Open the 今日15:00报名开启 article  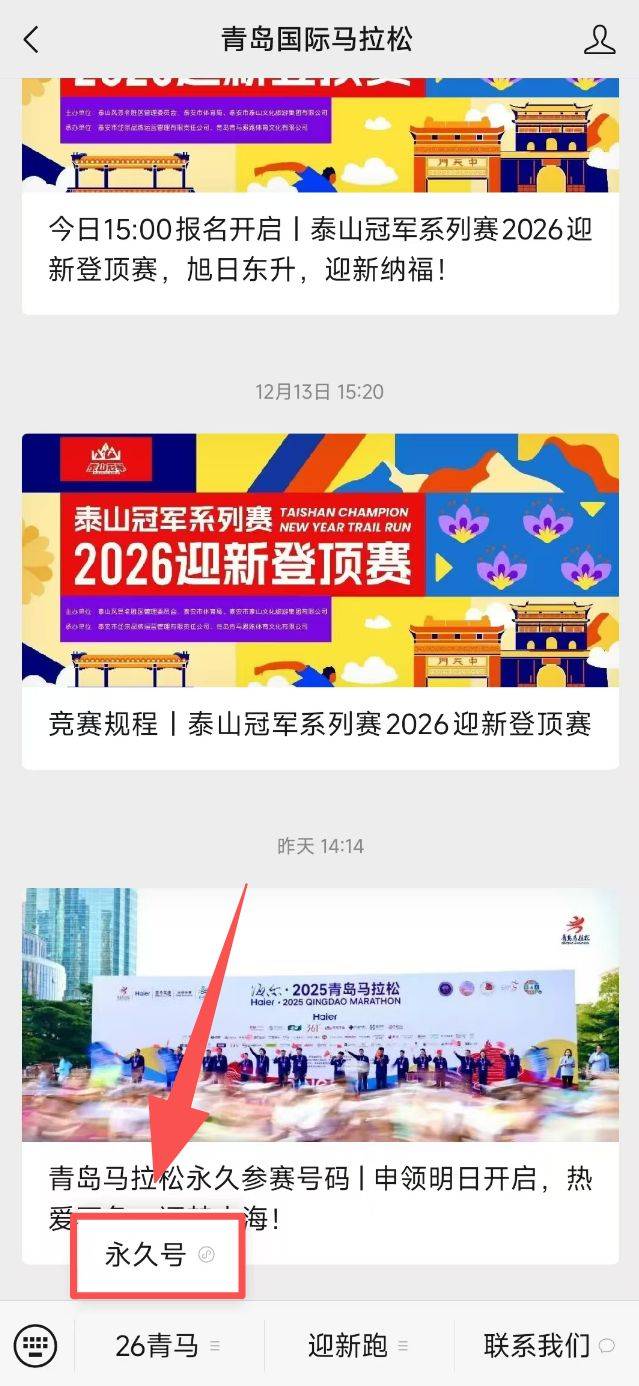coord(320,249)
